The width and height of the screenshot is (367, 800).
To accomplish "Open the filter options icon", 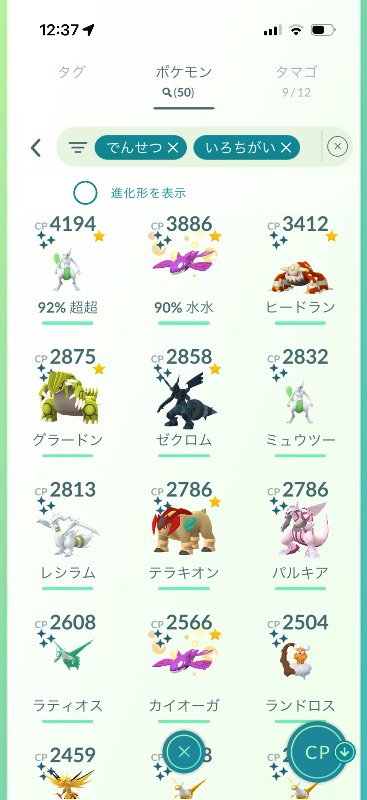I will coord(78,148).
